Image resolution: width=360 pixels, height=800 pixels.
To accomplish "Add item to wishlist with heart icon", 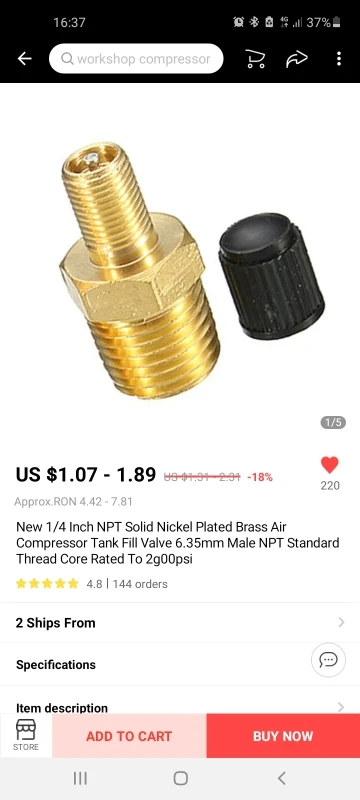I will (x=329, y=465).
